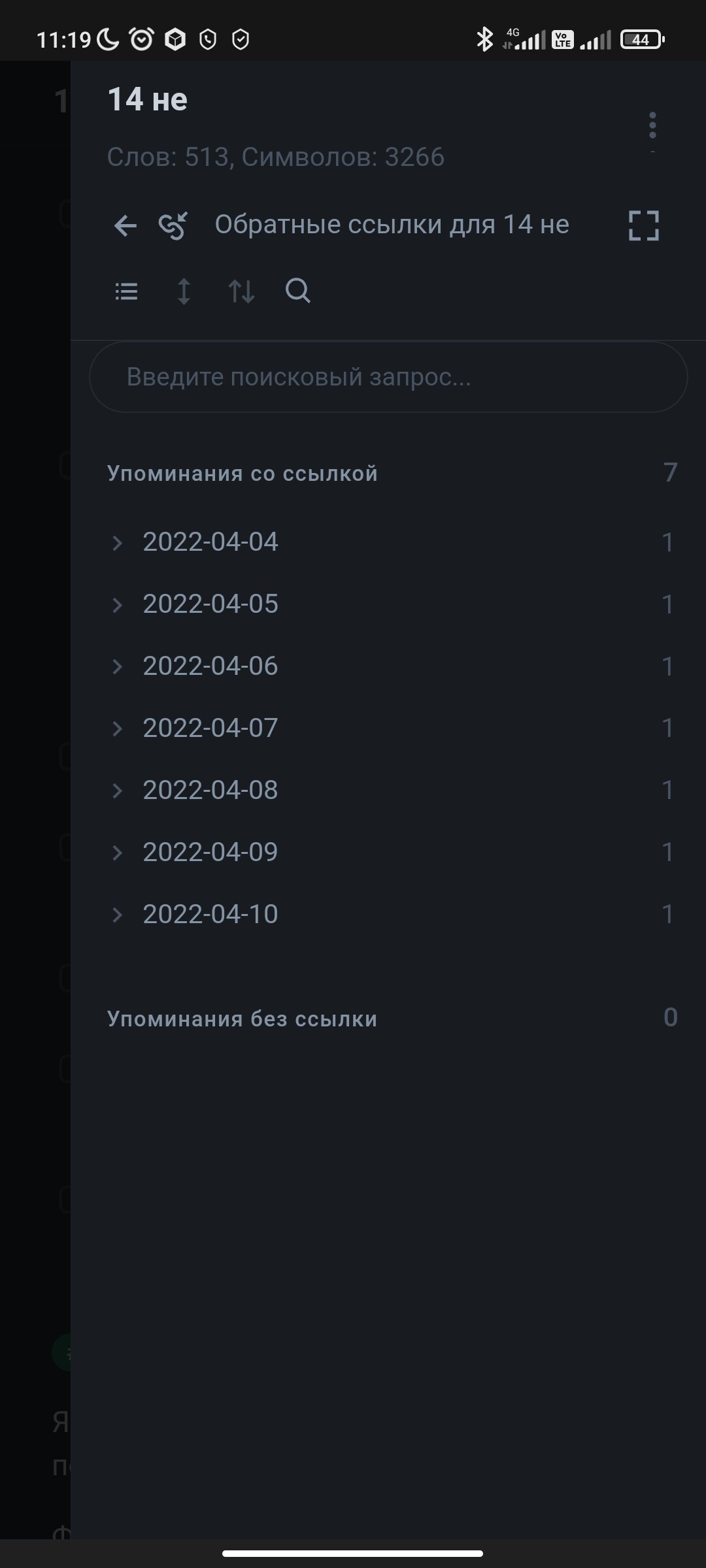Expand the Упоминания без ссылки section

coord(392,1019)
